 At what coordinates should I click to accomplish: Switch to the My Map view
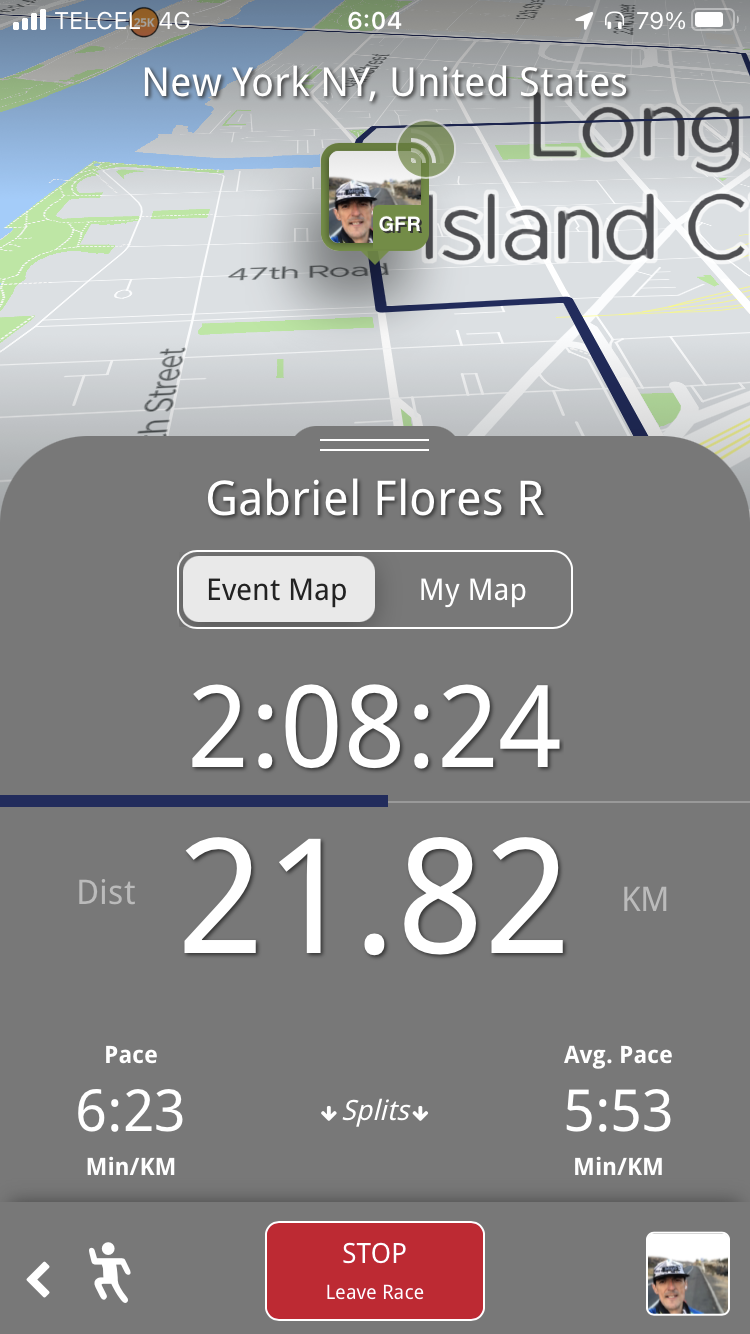click(x=472, y=590)
